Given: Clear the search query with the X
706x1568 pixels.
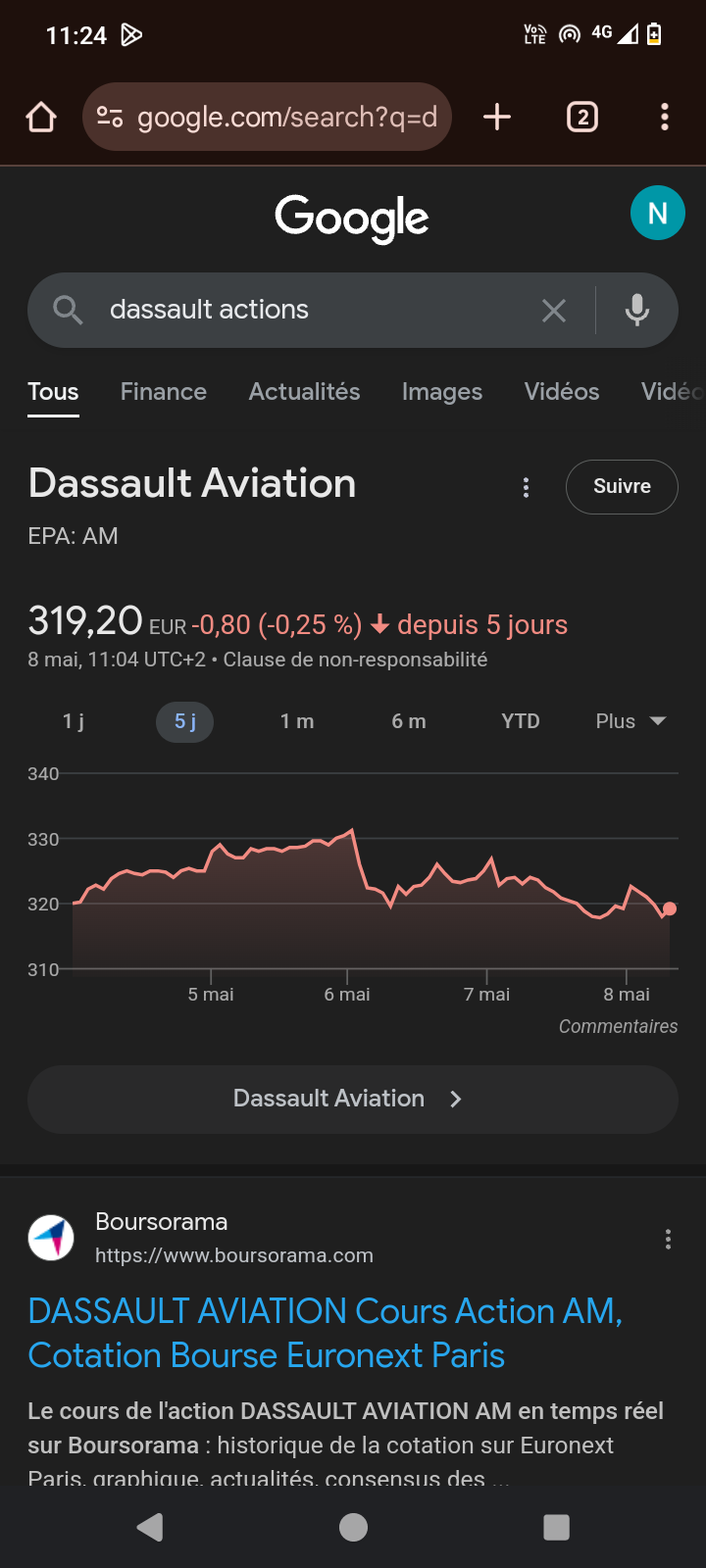Looking at the screenshot, I should [x=554, y=311].
